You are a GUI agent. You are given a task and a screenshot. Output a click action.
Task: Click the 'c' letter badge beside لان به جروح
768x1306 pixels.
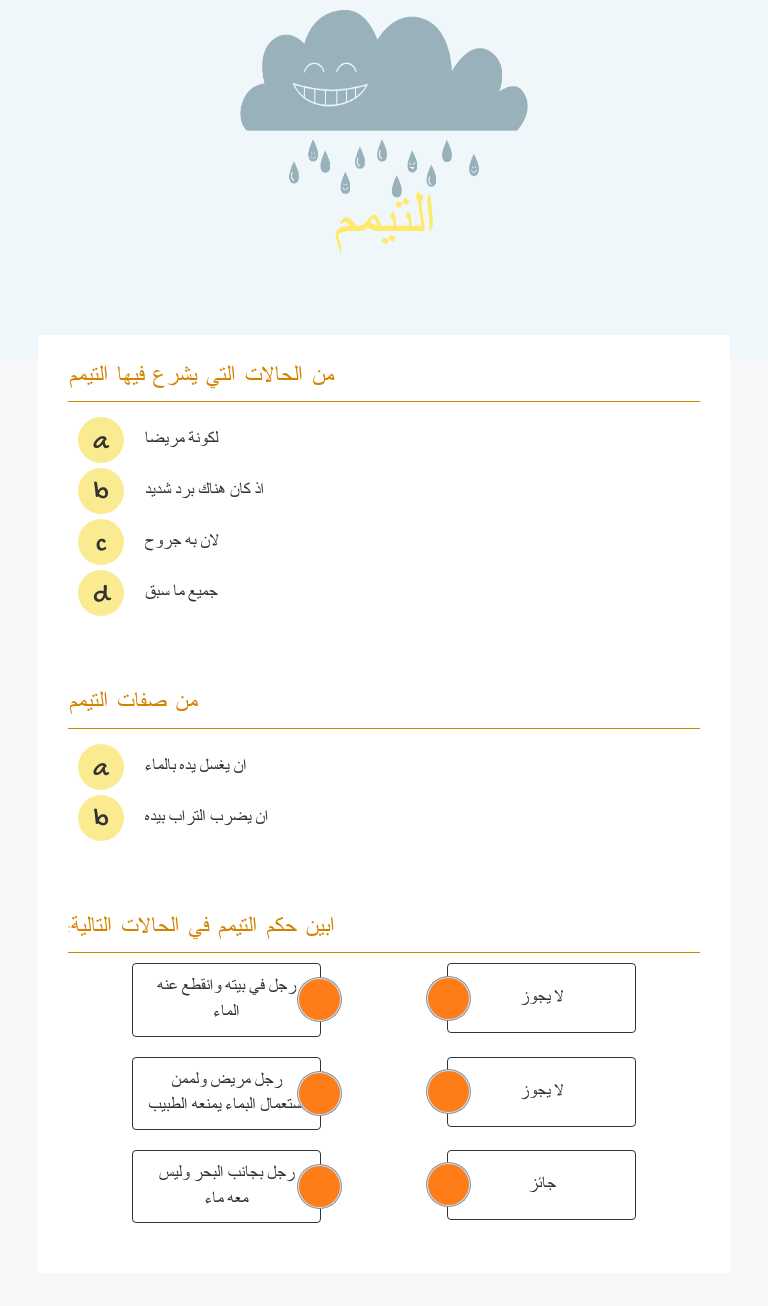(x=100, y=542)
